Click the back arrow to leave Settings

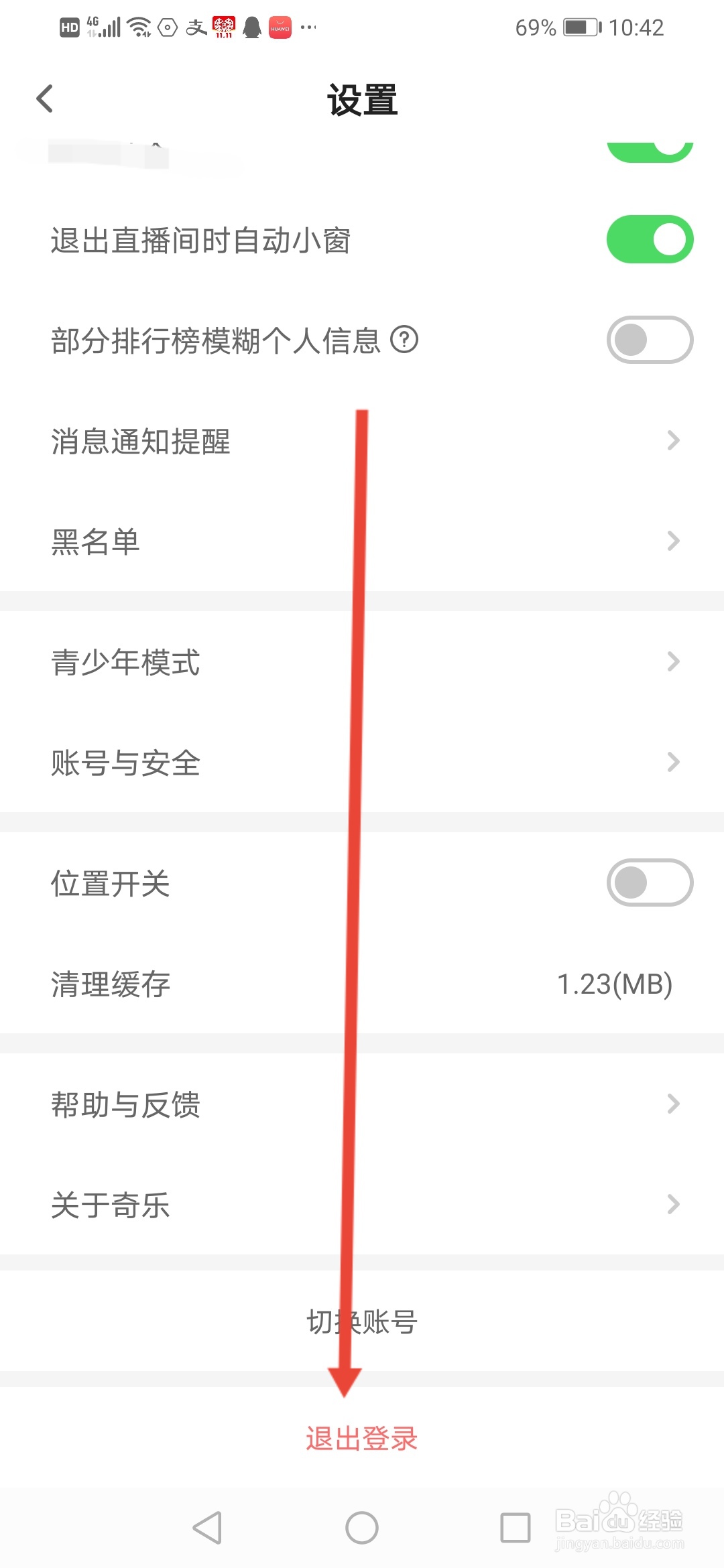point(44,98)
